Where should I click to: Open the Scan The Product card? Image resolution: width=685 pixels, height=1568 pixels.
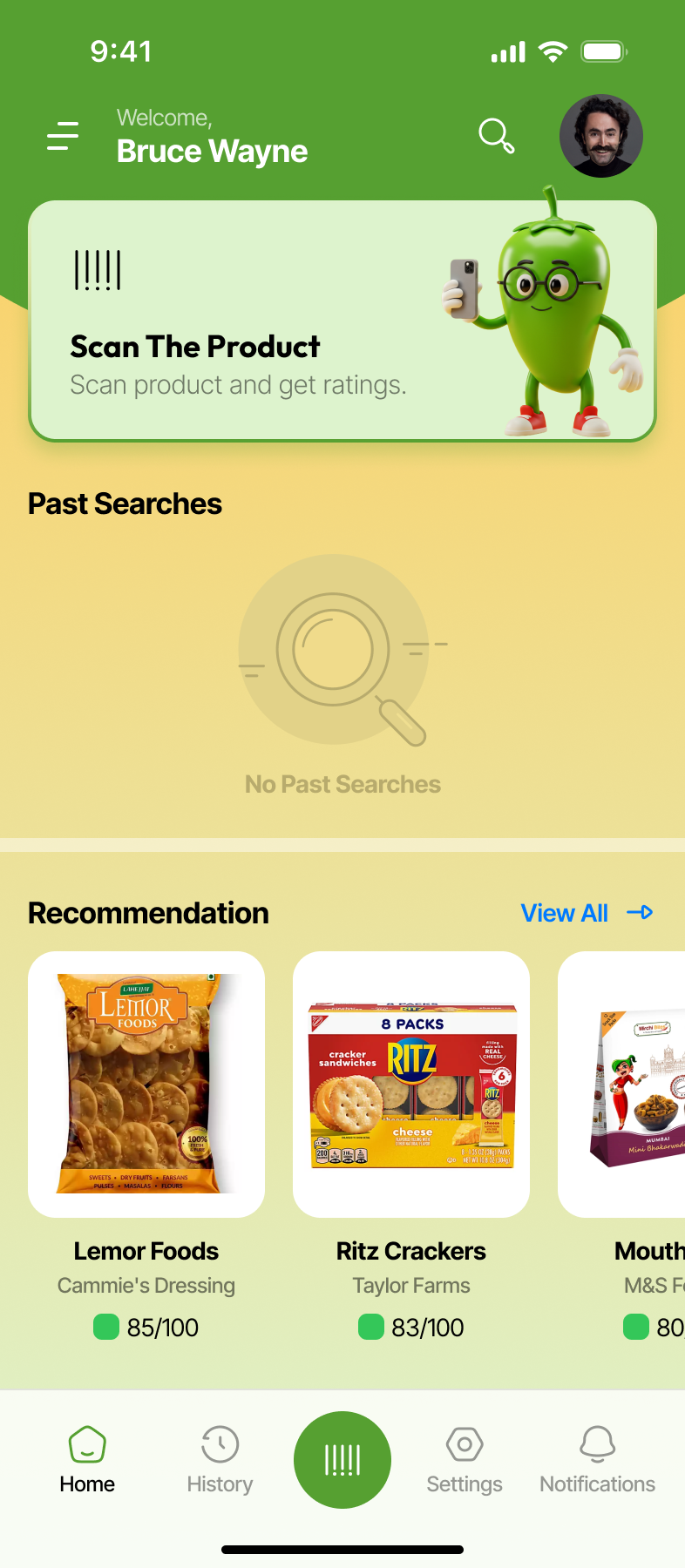pos(342,321)
